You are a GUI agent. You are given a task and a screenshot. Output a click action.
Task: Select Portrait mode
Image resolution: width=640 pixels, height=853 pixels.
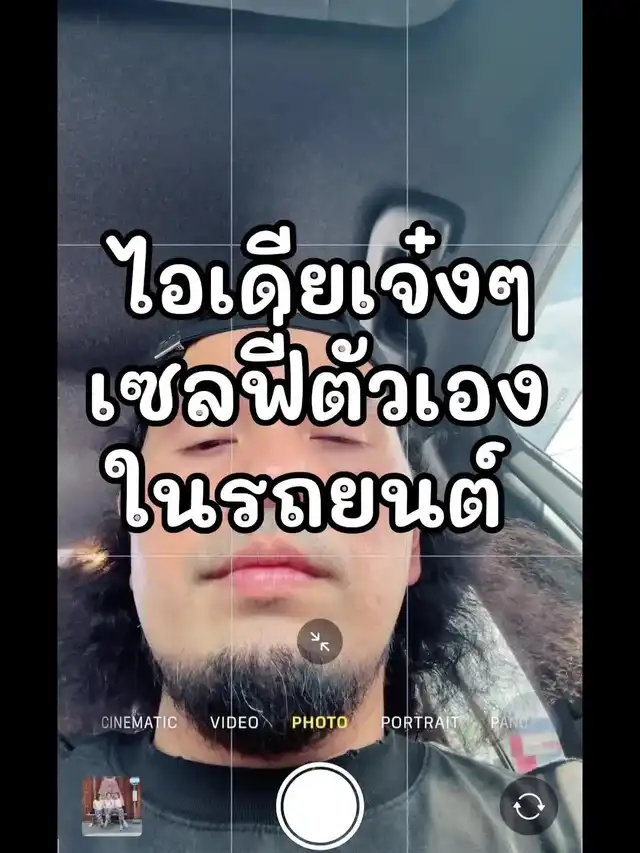coord(420,722)
